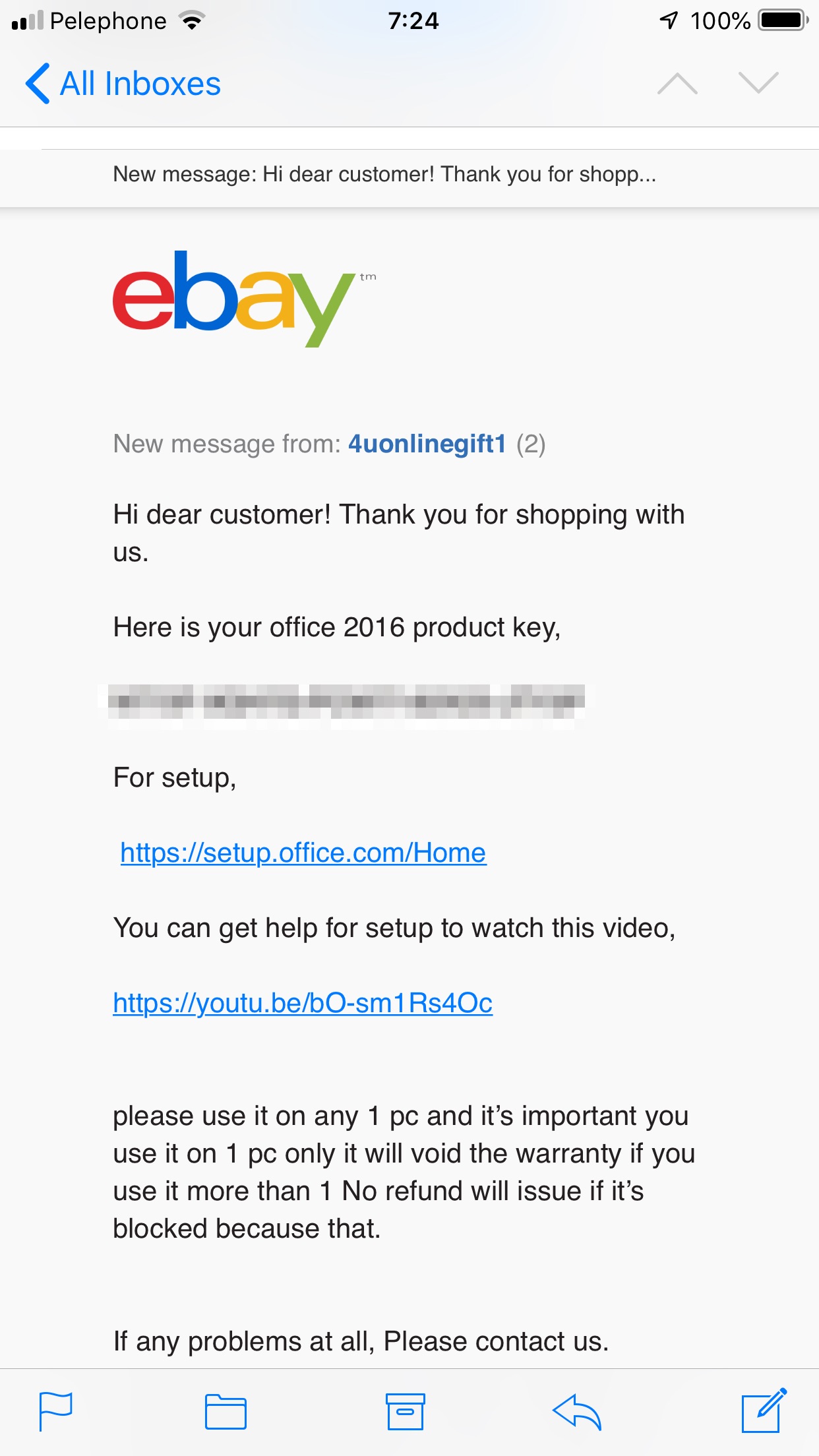This screenshot has height=1456, width=819.
Task: Archive this email
Action: tap(405, 1411)
